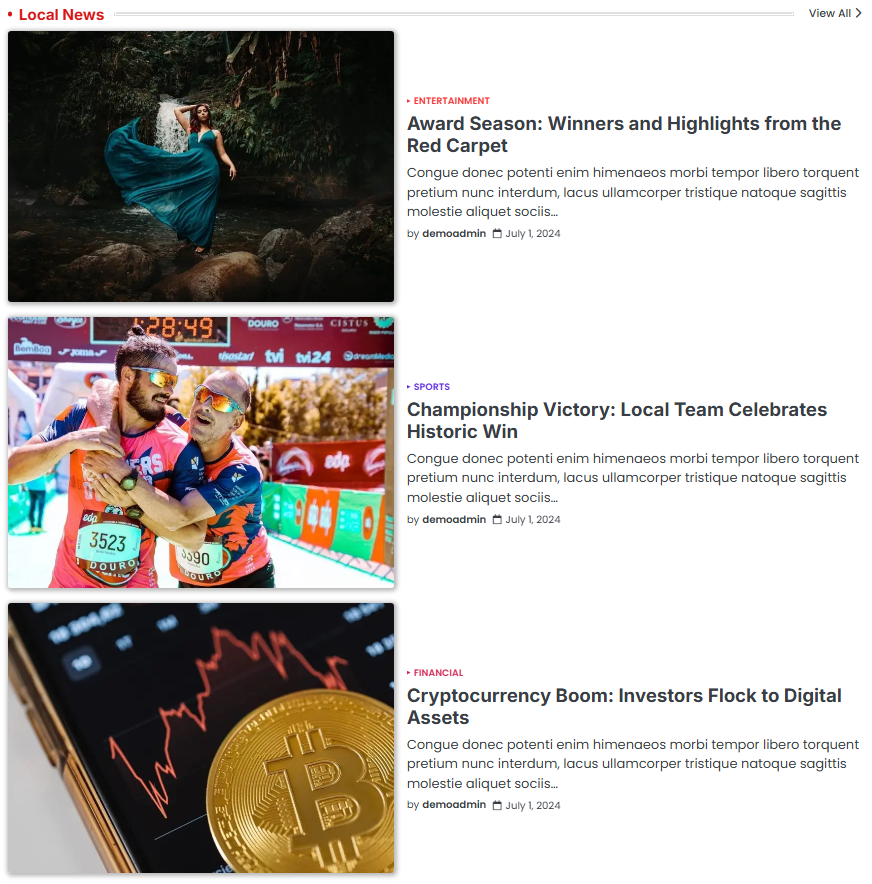Open the Sports category tag
This screenshot has height=884, width=872.
pos(432,387)
